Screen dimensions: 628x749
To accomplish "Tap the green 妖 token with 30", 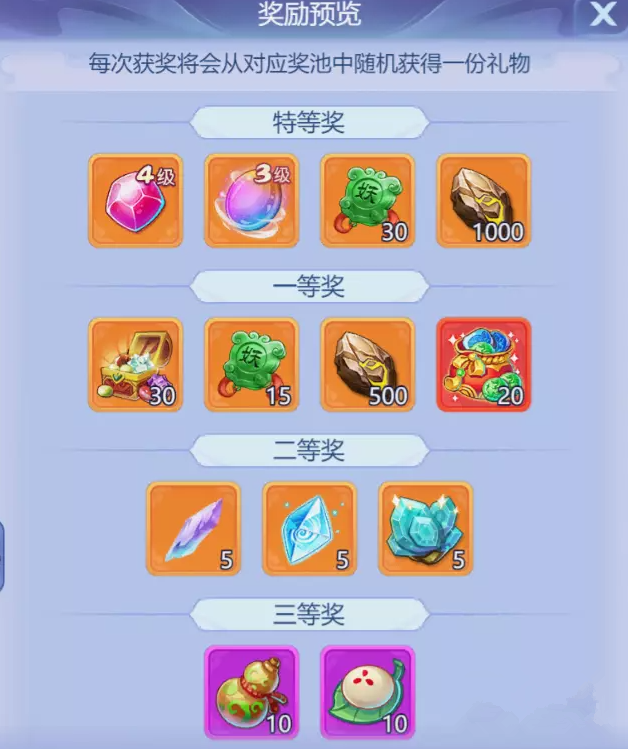I will [367, 200].
